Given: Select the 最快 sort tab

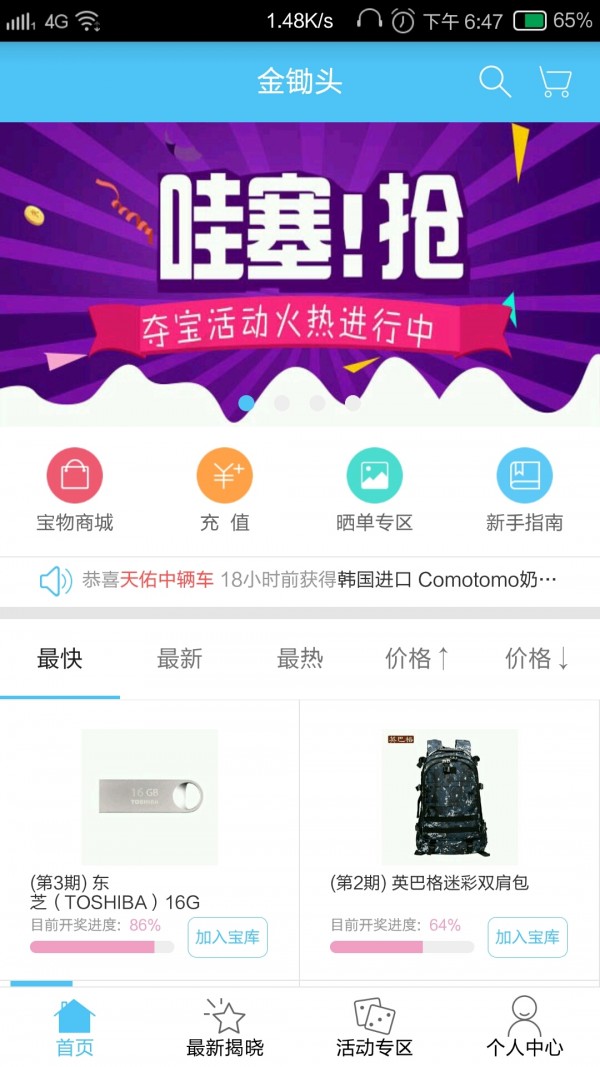Looking at the screenshot, I should click(60, 659).
